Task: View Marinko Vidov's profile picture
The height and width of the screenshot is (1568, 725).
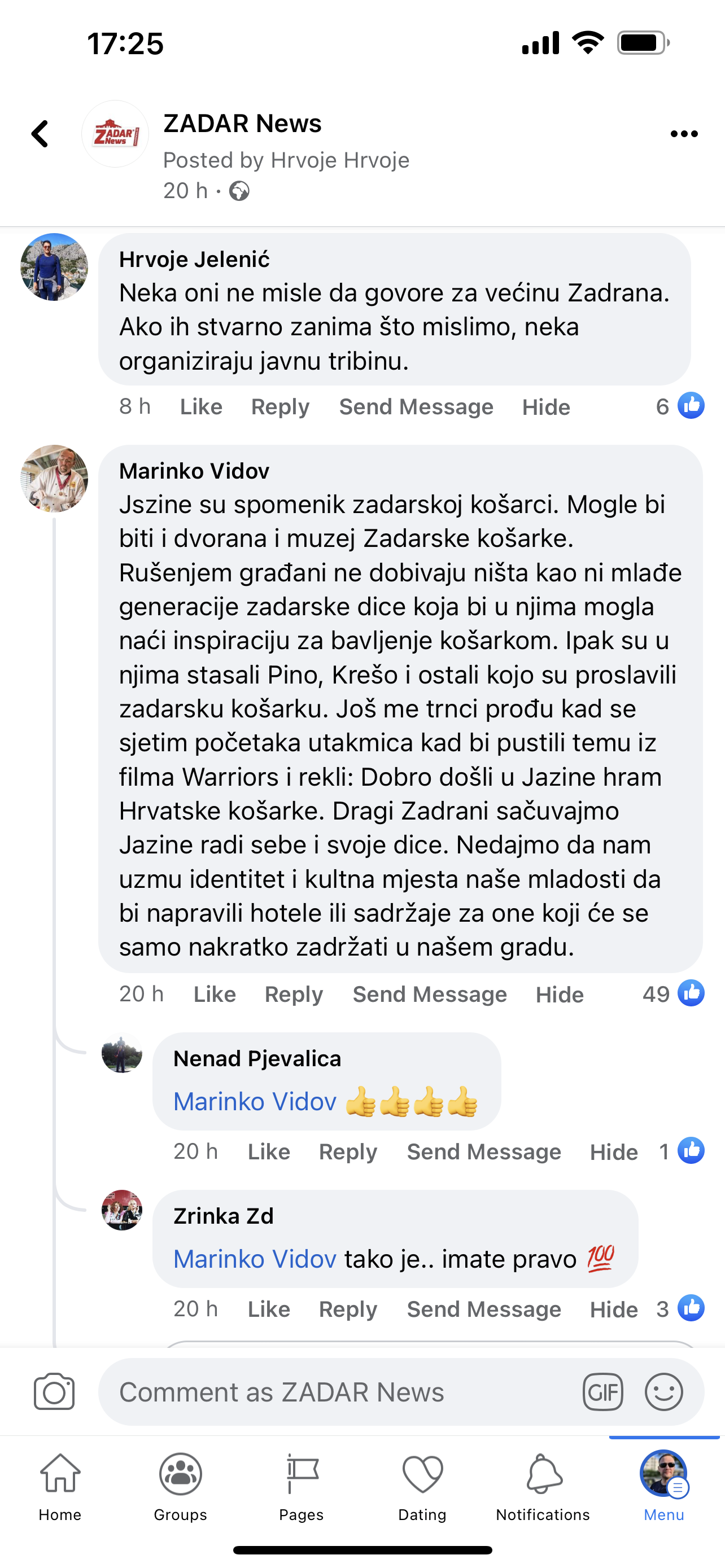Action: pos(54,479)
